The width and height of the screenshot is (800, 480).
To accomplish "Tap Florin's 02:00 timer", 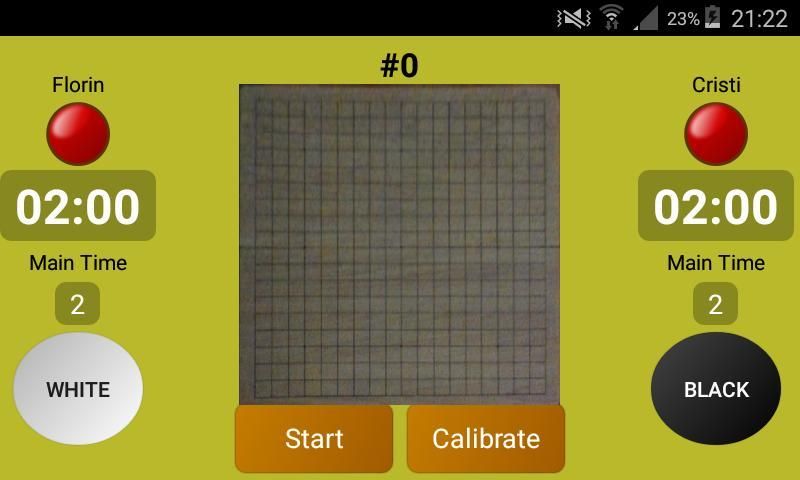I will pyautogui.click(x=78, y=206).
